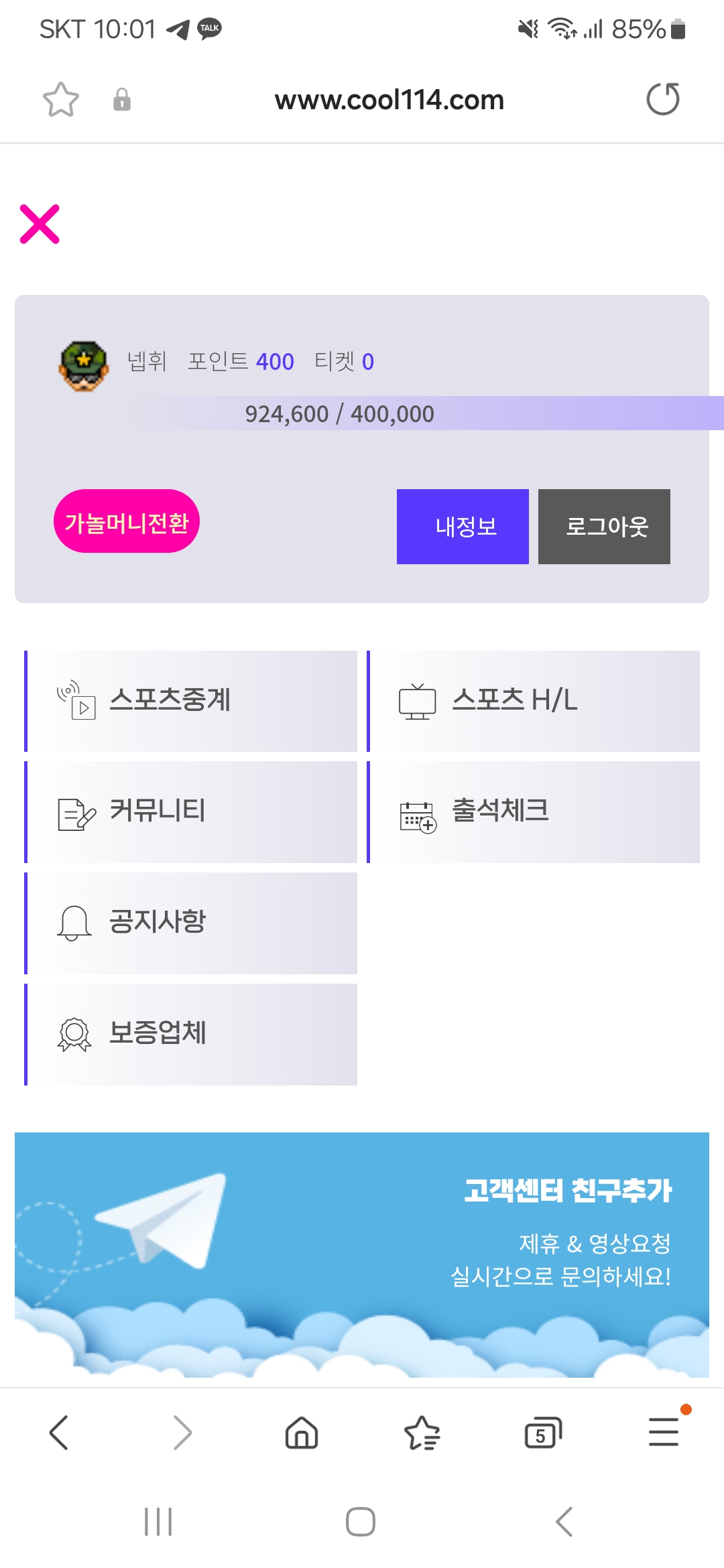Go to the browser home page

[302, 1433]
